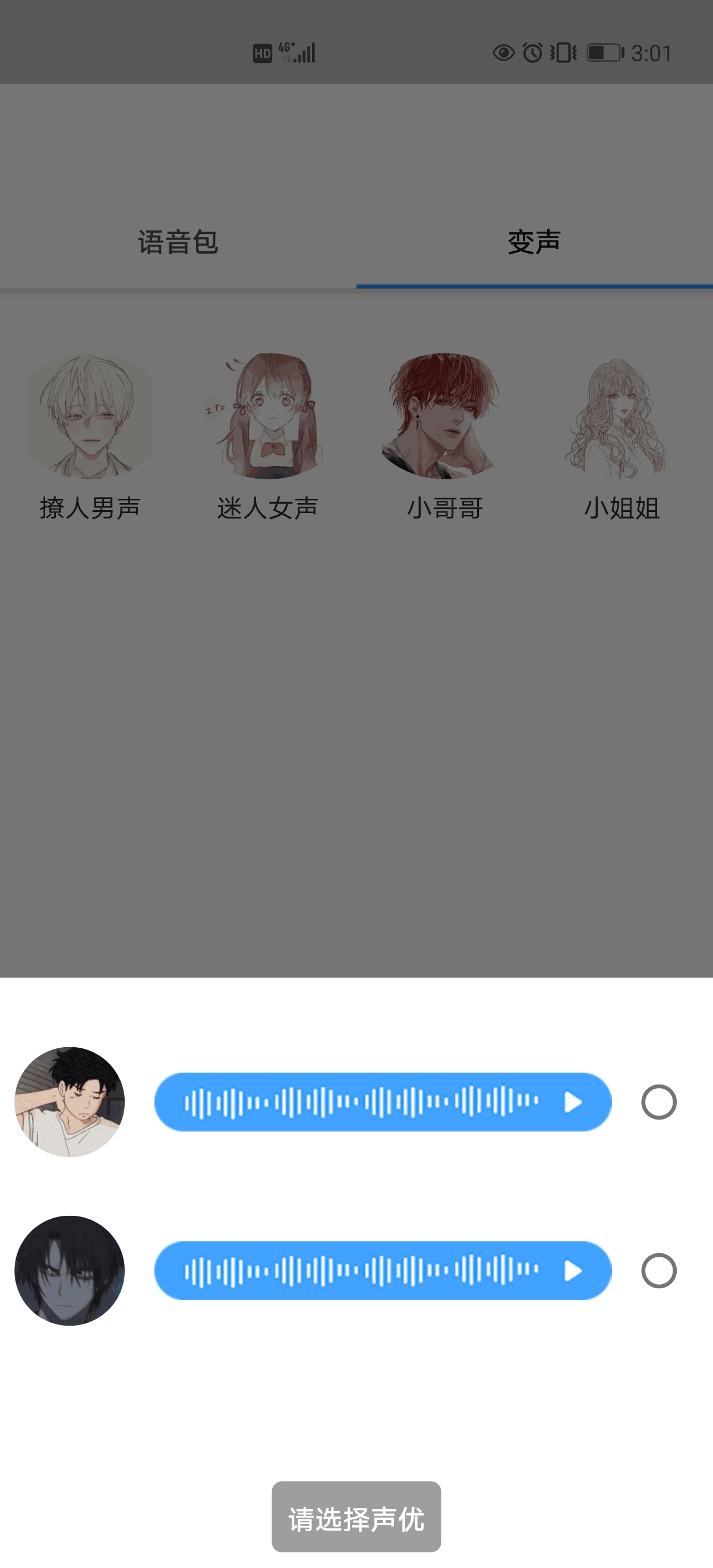
Task: Choose the 撩人男声 voice option
Action: [90, 435]
